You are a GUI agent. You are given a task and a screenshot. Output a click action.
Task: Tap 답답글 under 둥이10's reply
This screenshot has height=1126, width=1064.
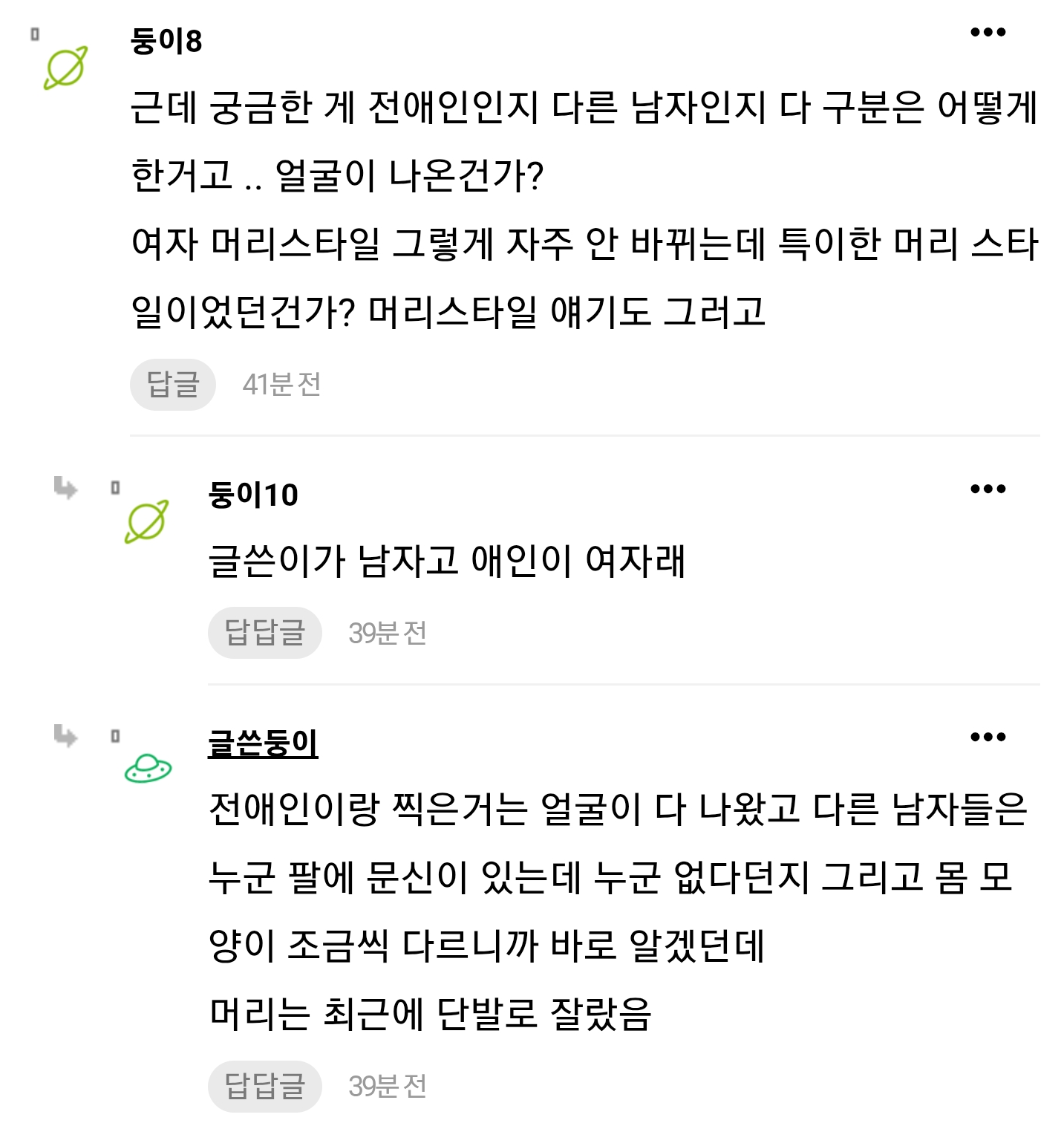pyautogui.click(x=265, y=633)
